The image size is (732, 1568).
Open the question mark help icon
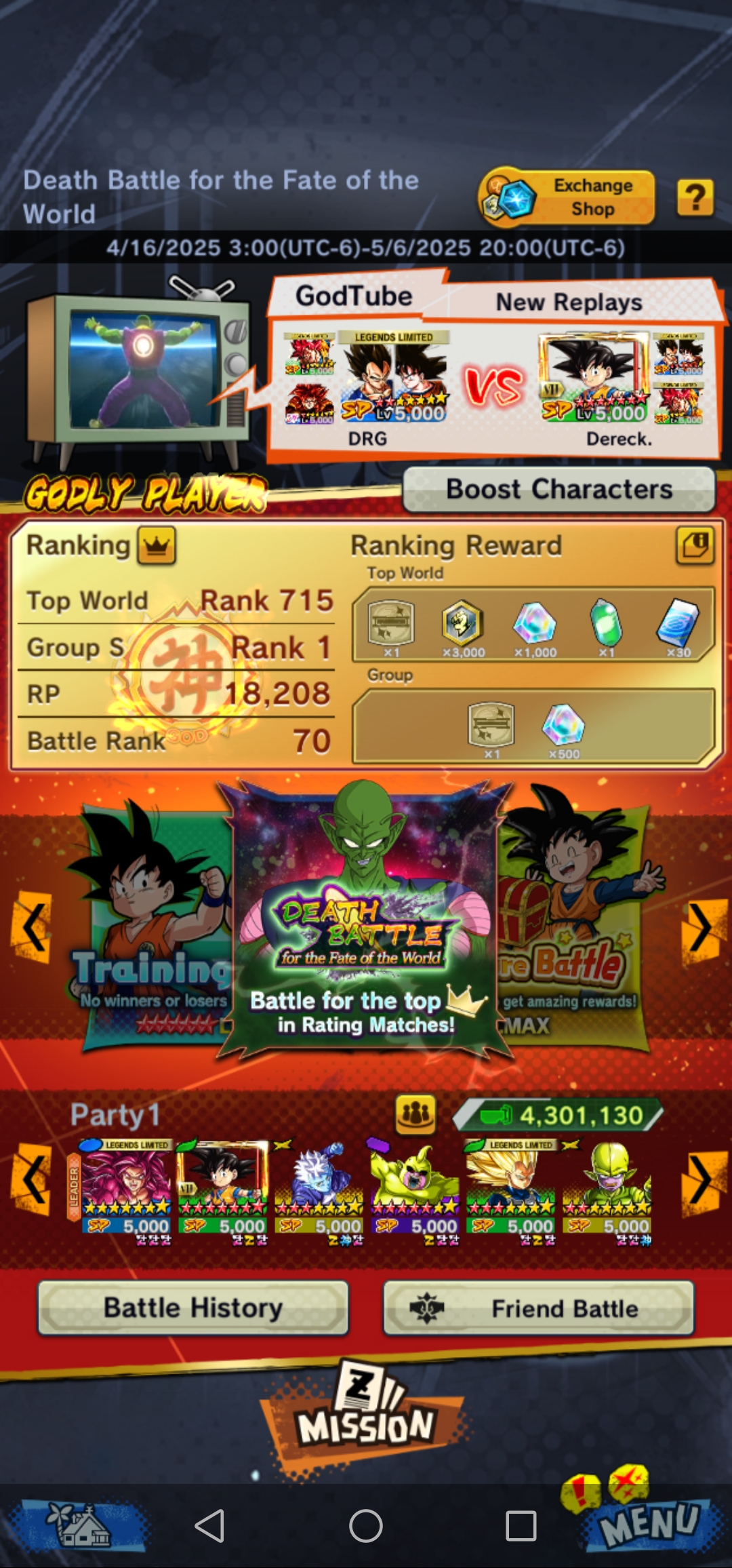click(695, 198)
